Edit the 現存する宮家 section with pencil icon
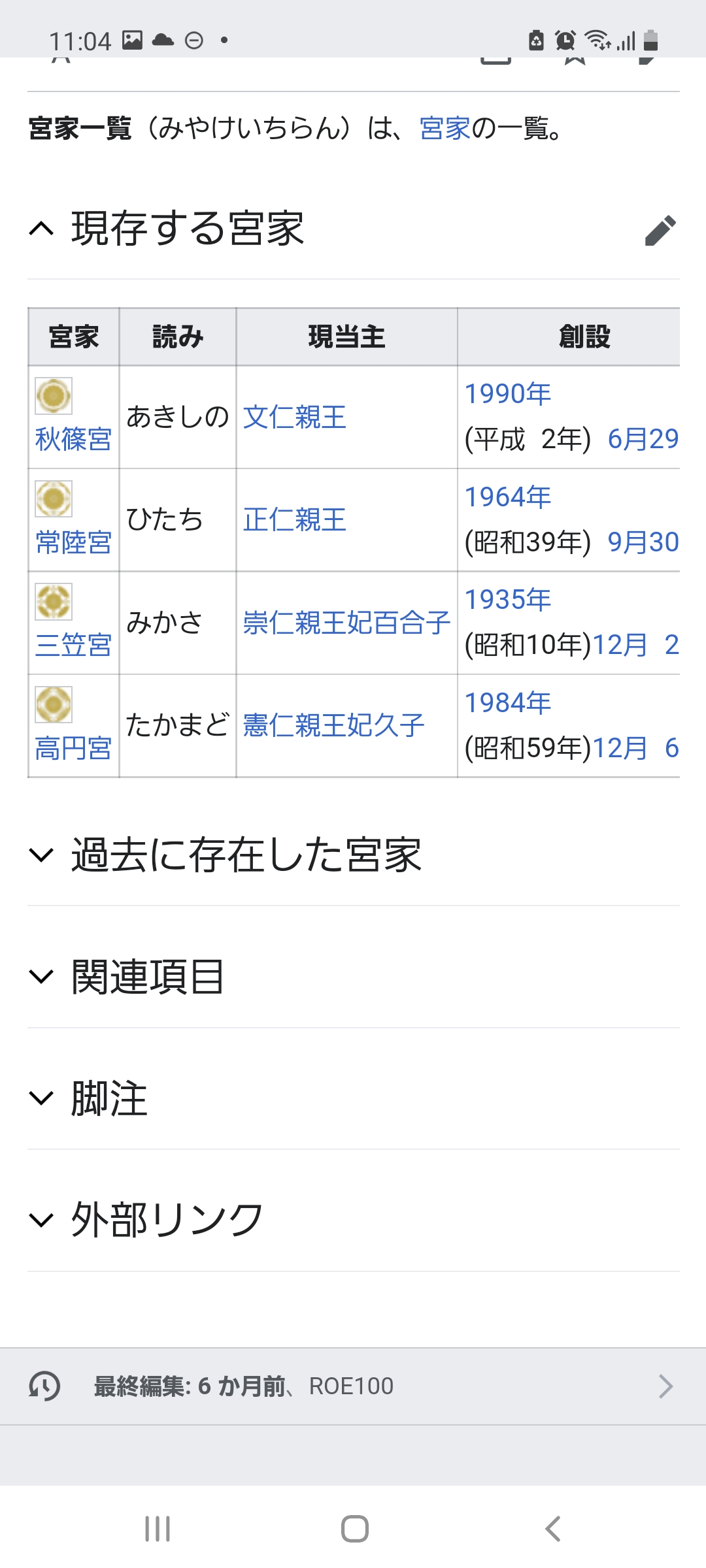This screenshot has width=706, height=1568. click(x=660, y=230)
